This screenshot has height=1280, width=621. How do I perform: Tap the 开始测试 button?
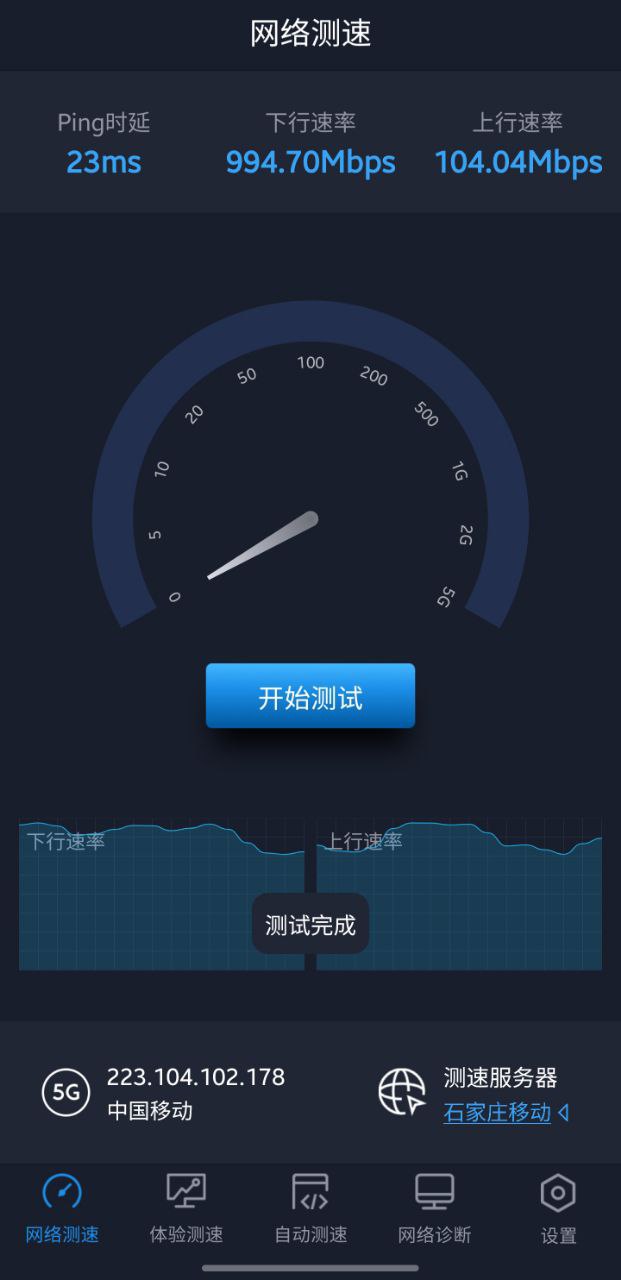pos(310,696)
